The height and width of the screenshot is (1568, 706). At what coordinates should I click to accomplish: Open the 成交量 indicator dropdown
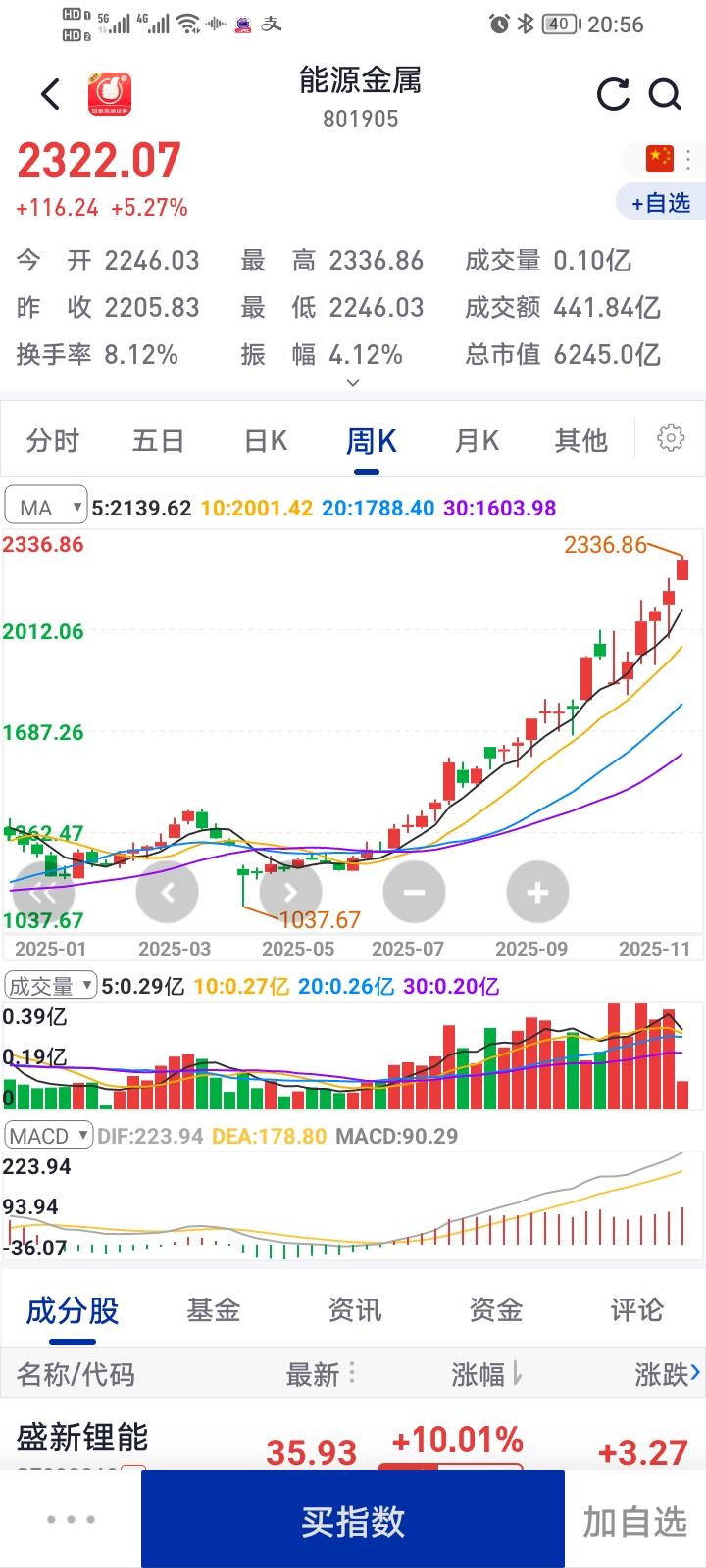pyautogui.click(x=49, y=985)
